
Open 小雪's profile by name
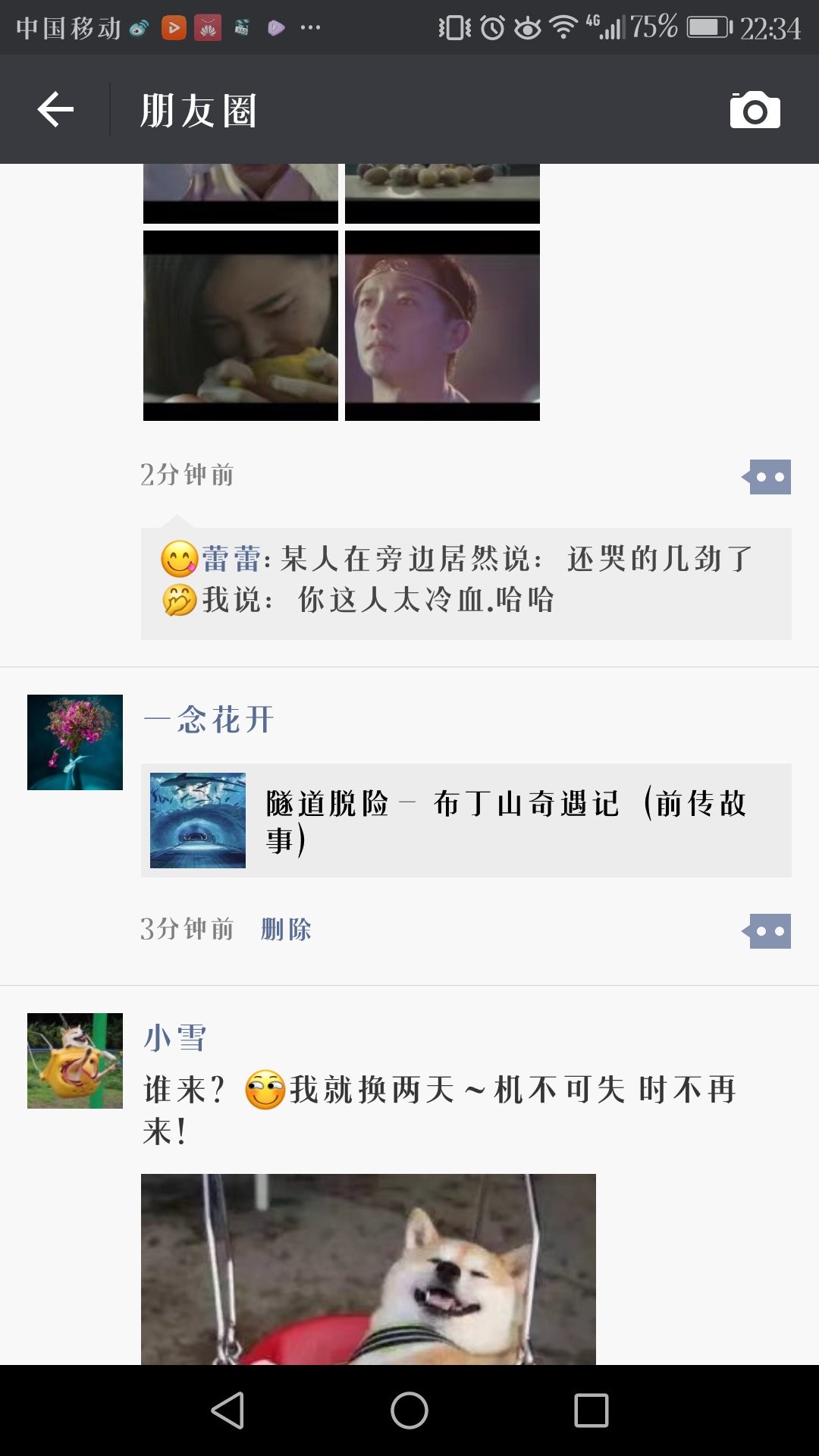(x=175, y=1037)
